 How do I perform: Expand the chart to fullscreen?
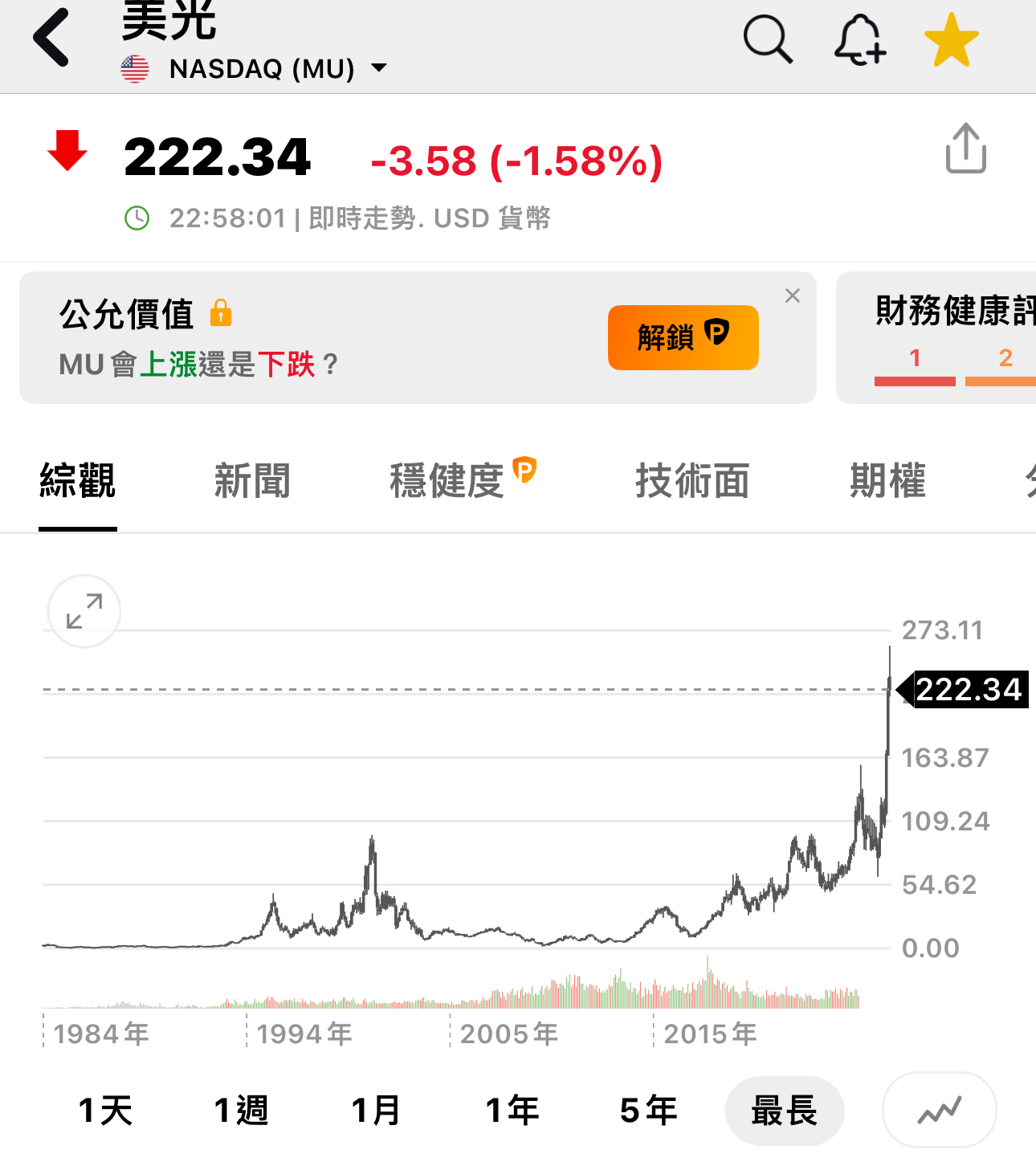pyautogui.click(x=83, y=611)
